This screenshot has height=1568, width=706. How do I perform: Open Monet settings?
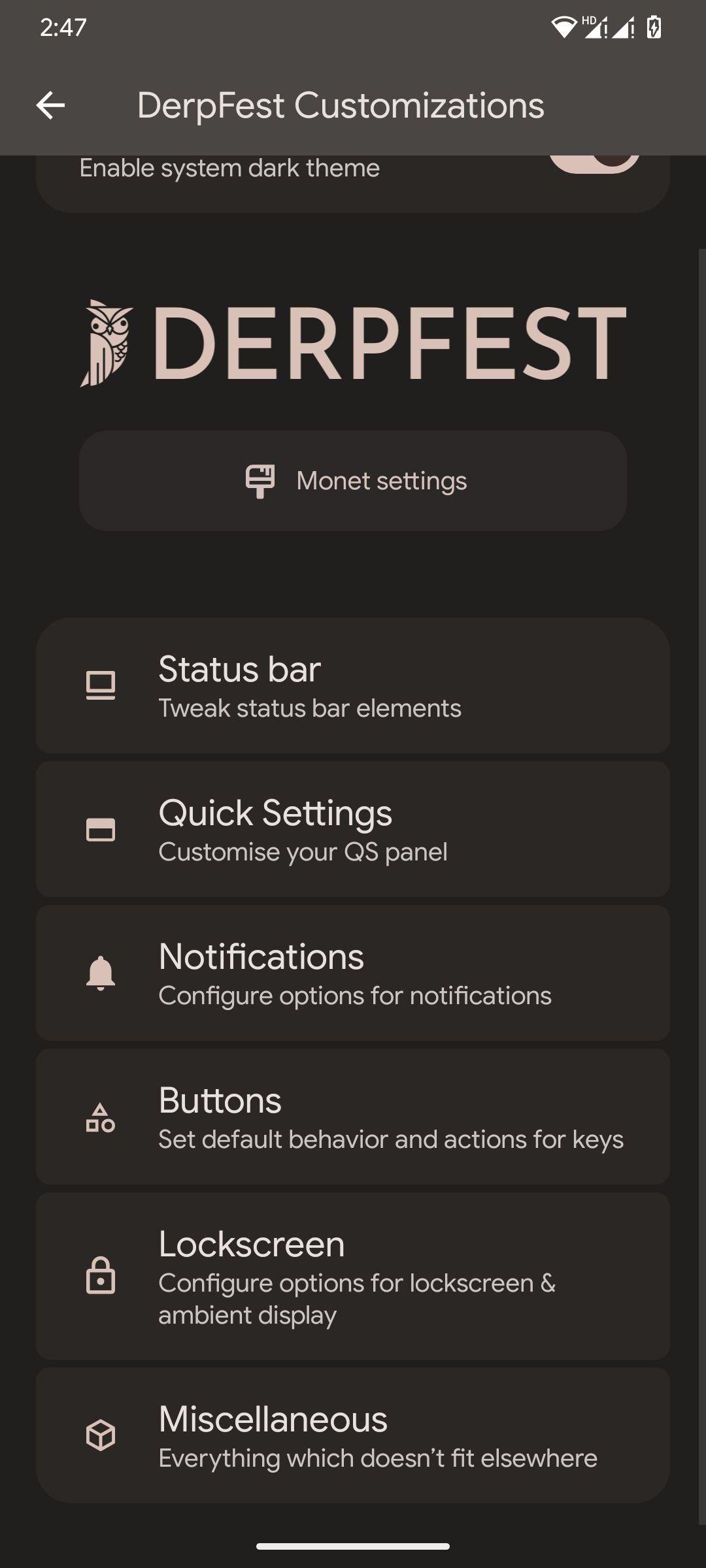[x=353, y=481]
